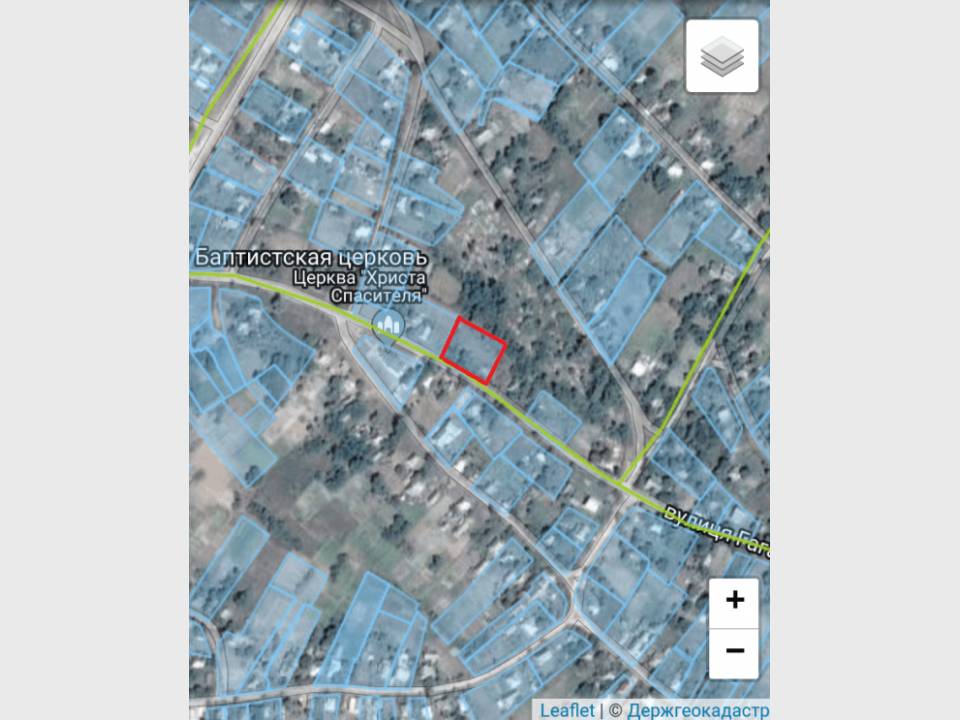960x720 pixels.
Task: Tap the church marker on the map
Action: (x=387, y=323)
